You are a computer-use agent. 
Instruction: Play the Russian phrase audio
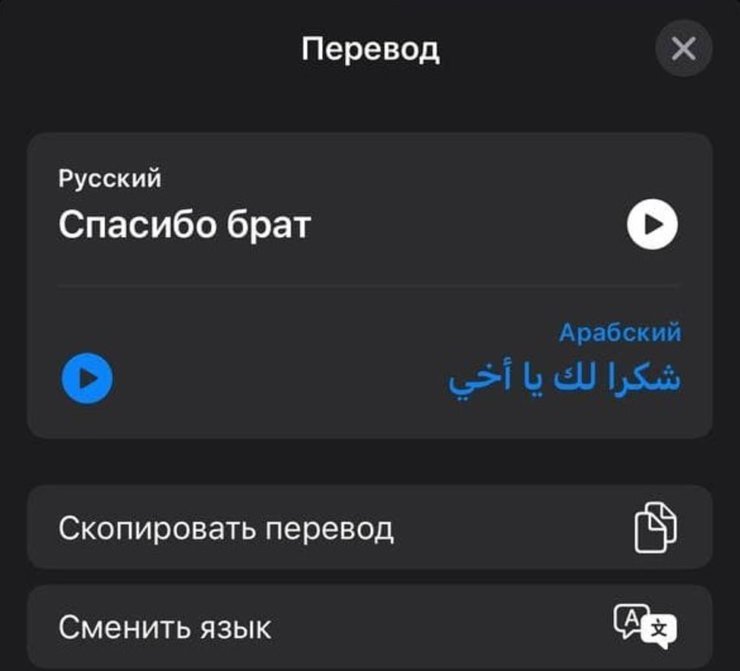point(652,225)
